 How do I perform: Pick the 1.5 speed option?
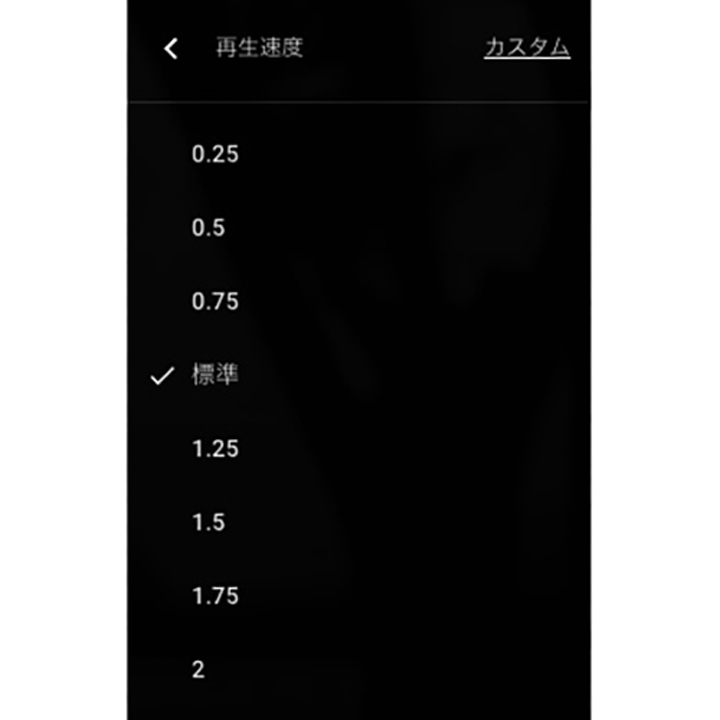[x=209, y=522]
